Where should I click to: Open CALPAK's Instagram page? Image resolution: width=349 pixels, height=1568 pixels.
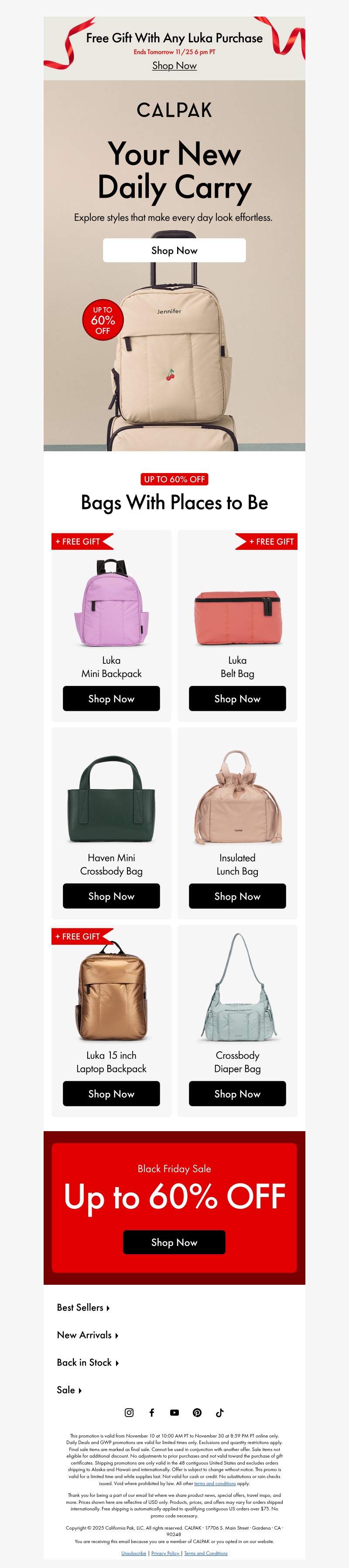(129, 1412)
